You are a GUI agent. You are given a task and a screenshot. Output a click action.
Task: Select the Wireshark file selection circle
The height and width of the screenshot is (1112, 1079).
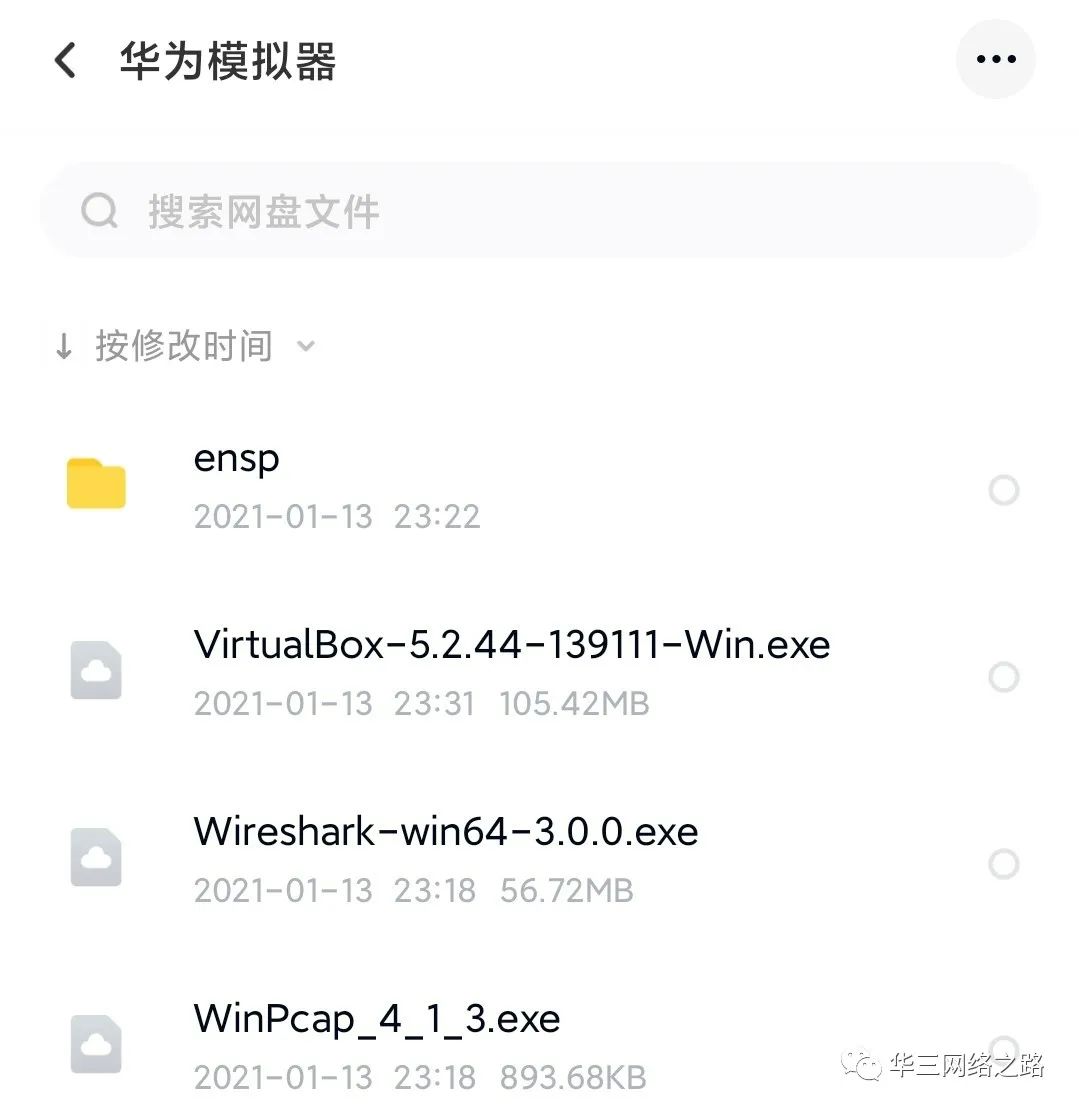[x=1003, y=864]
